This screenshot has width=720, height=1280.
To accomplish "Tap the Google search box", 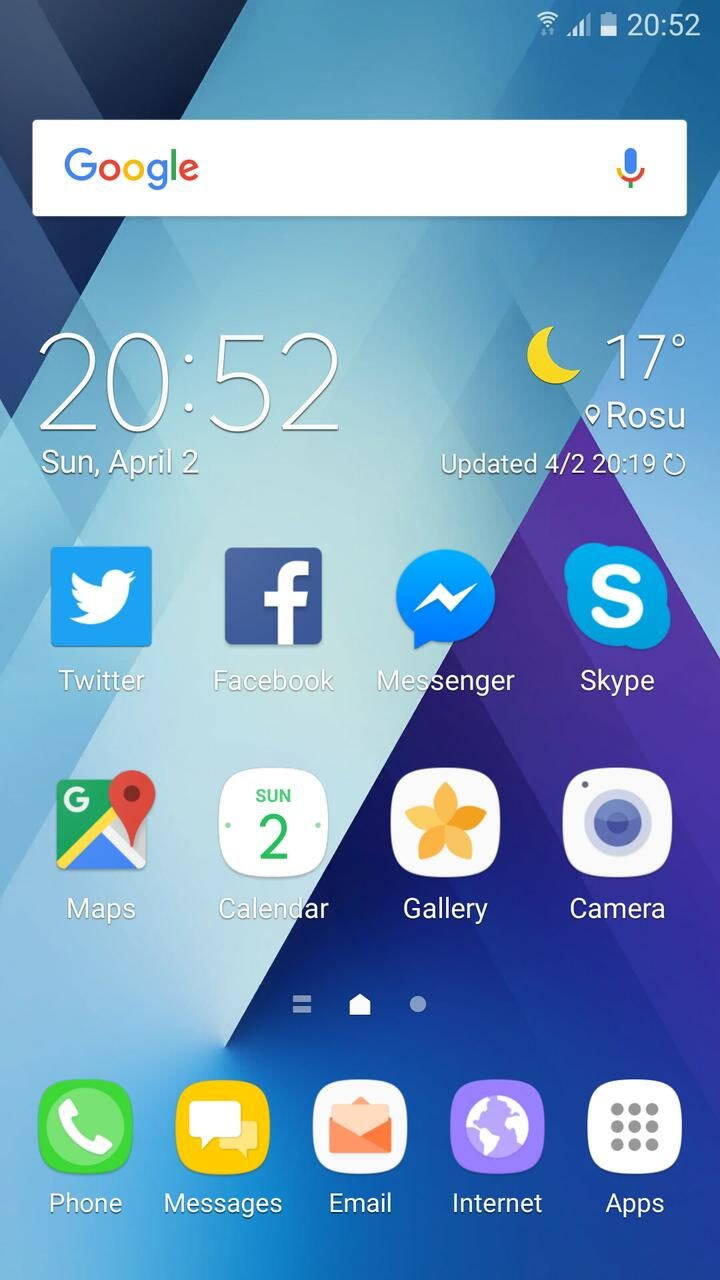I will click(330, 168).
